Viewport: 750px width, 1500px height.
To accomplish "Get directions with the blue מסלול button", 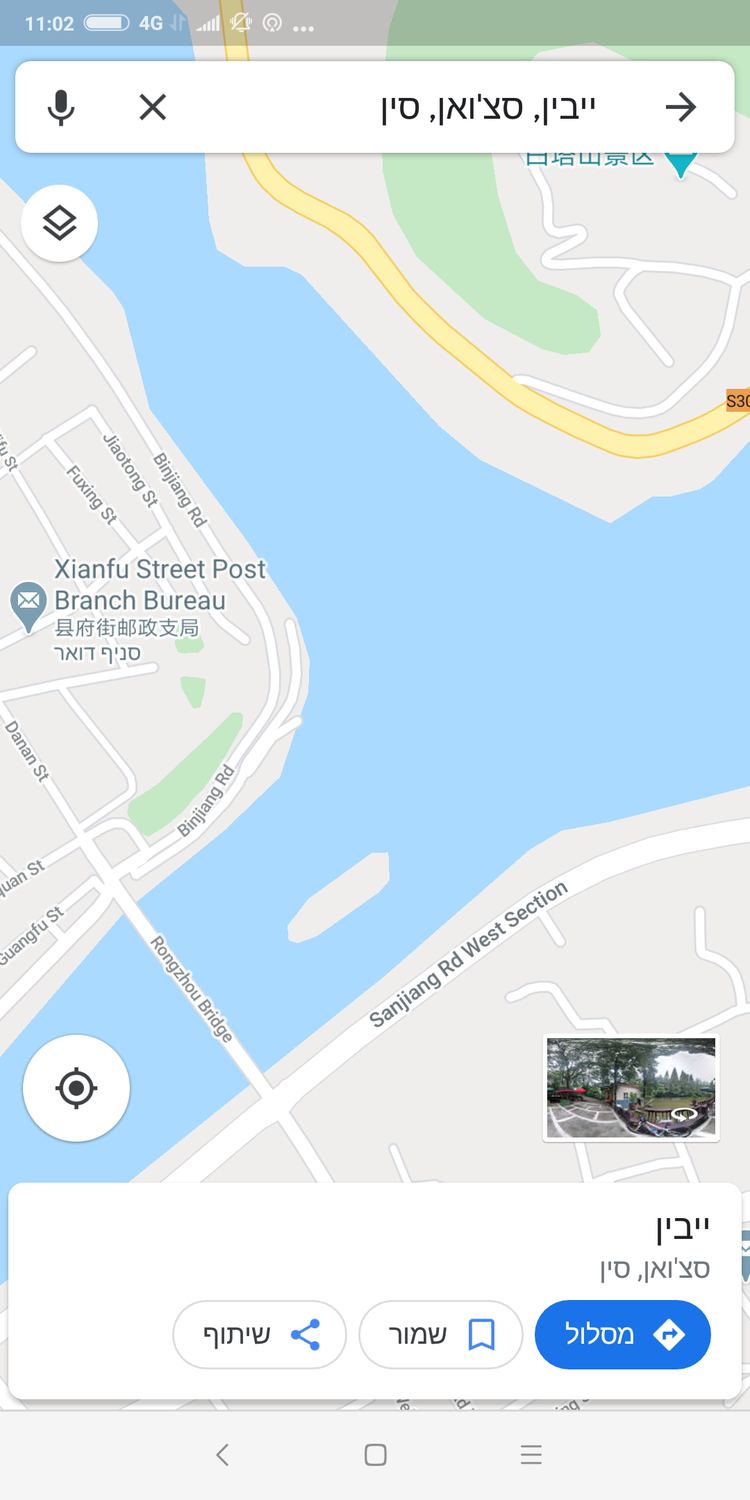I will pyautogui.click(x=622, y=1334).
